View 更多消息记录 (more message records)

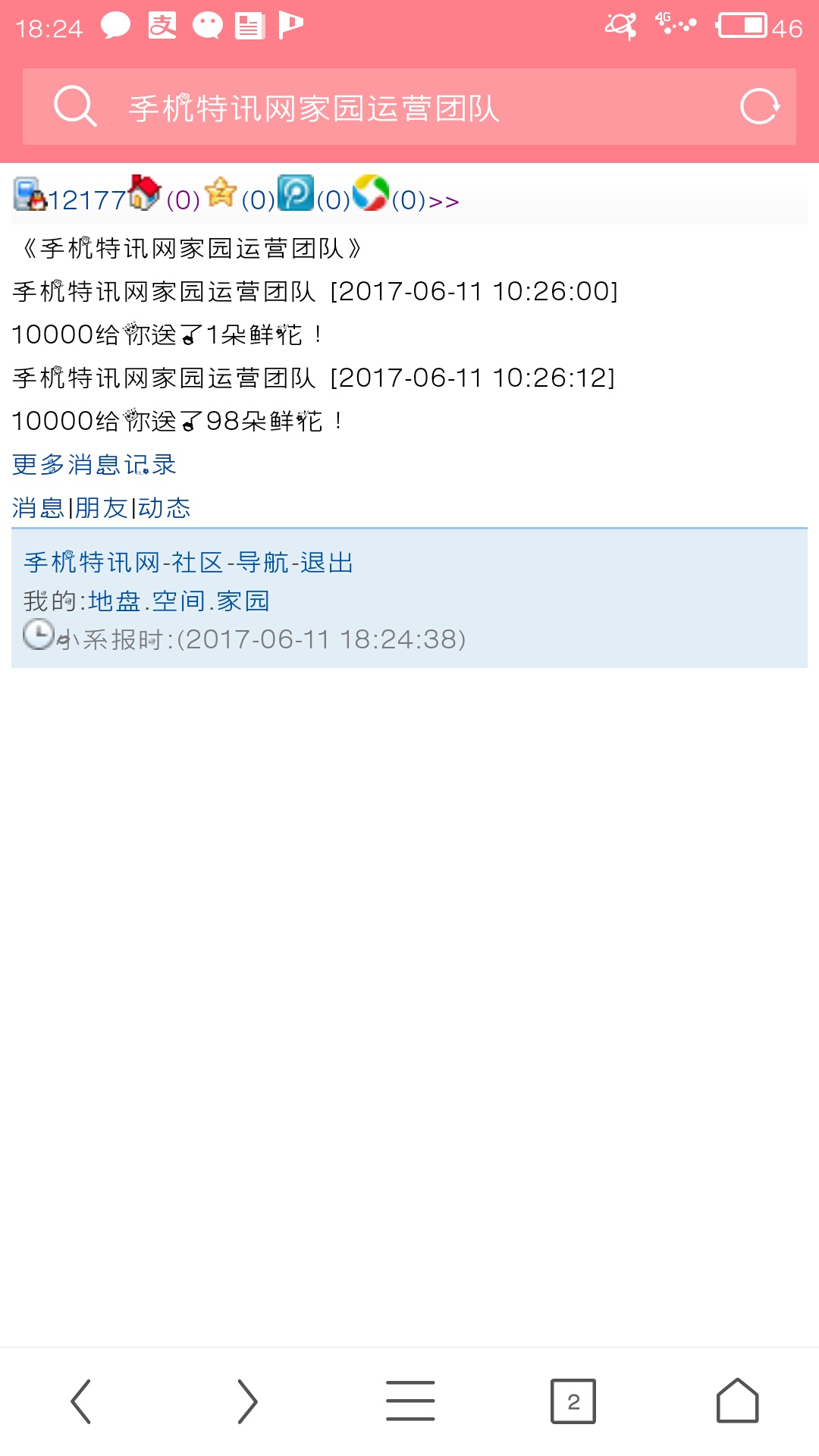click(x=94, y=464)
